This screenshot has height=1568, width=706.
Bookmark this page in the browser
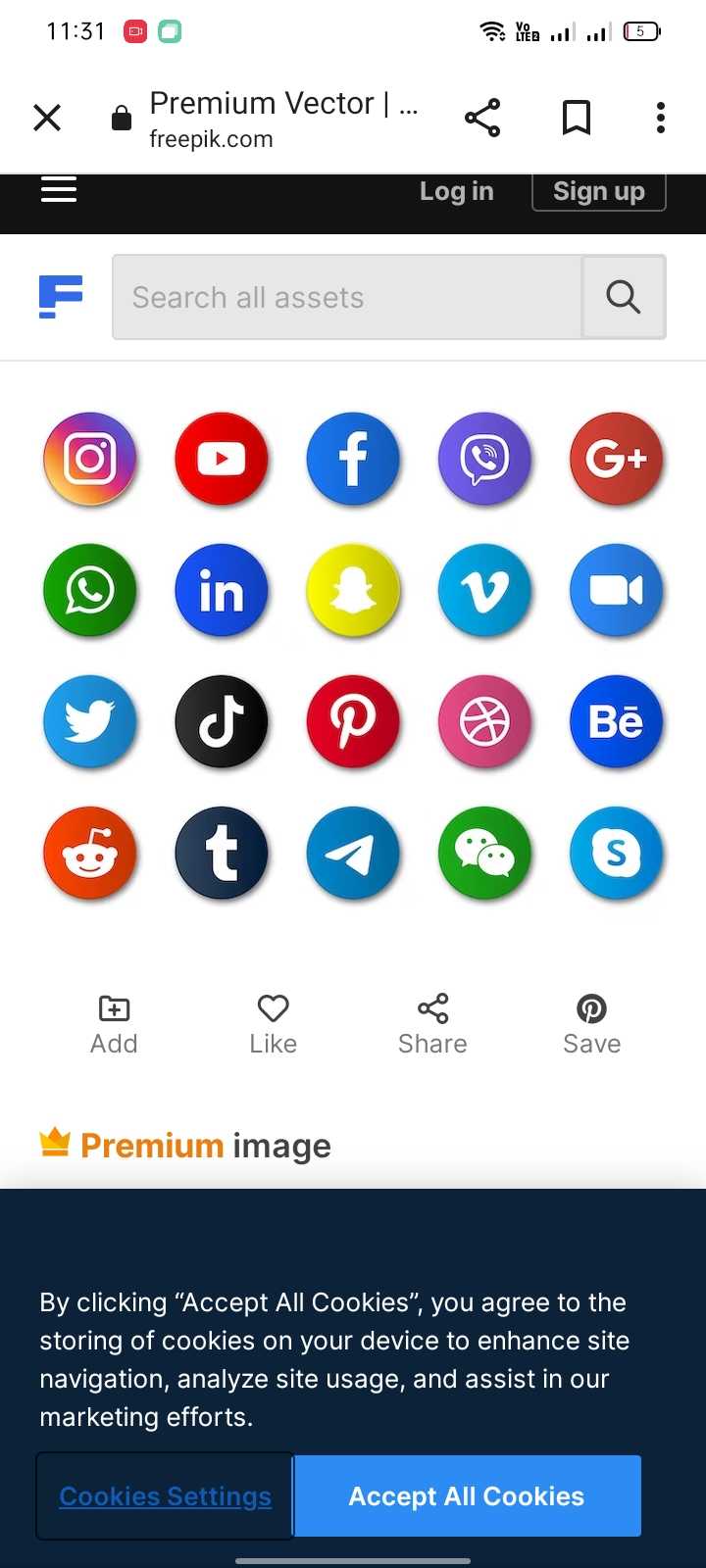(577, 119)
